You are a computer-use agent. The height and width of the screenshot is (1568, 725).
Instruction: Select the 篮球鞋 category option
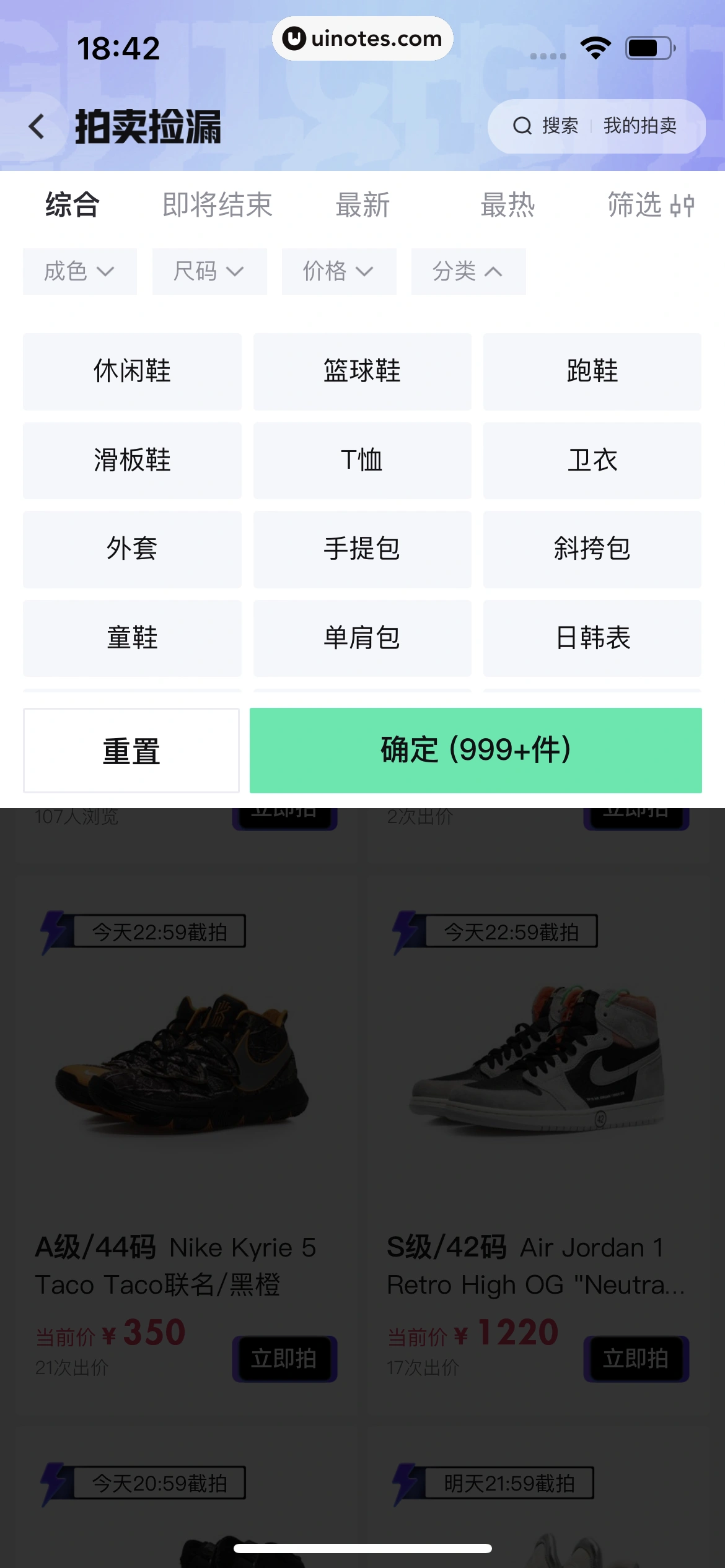coord(362,372)
